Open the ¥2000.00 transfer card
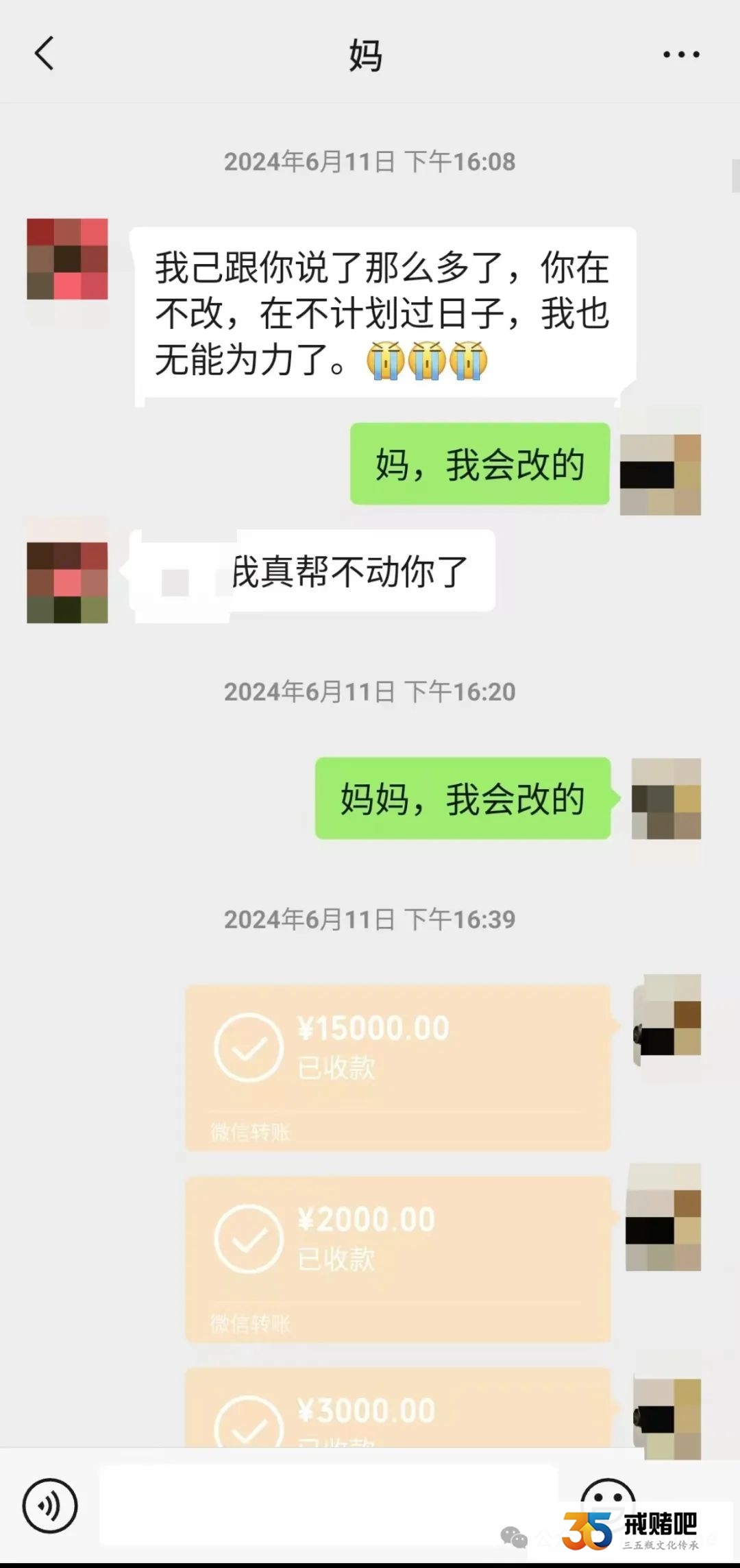 click(397, 1259)
